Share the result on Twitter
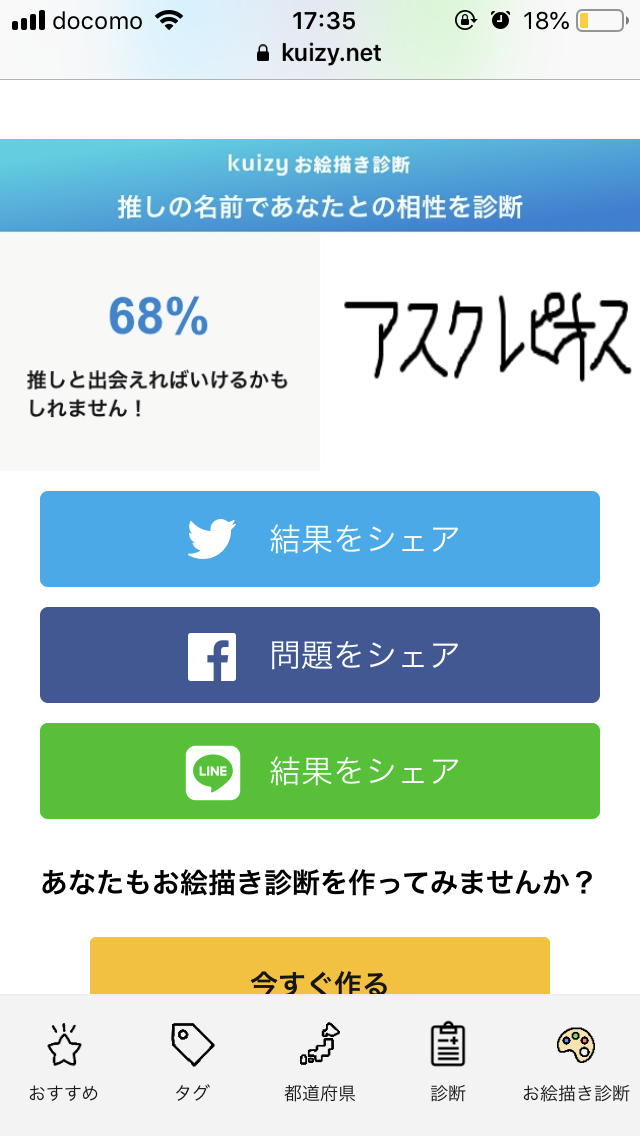This screenshot has height=1136, width=640. (x=320, y=539)
